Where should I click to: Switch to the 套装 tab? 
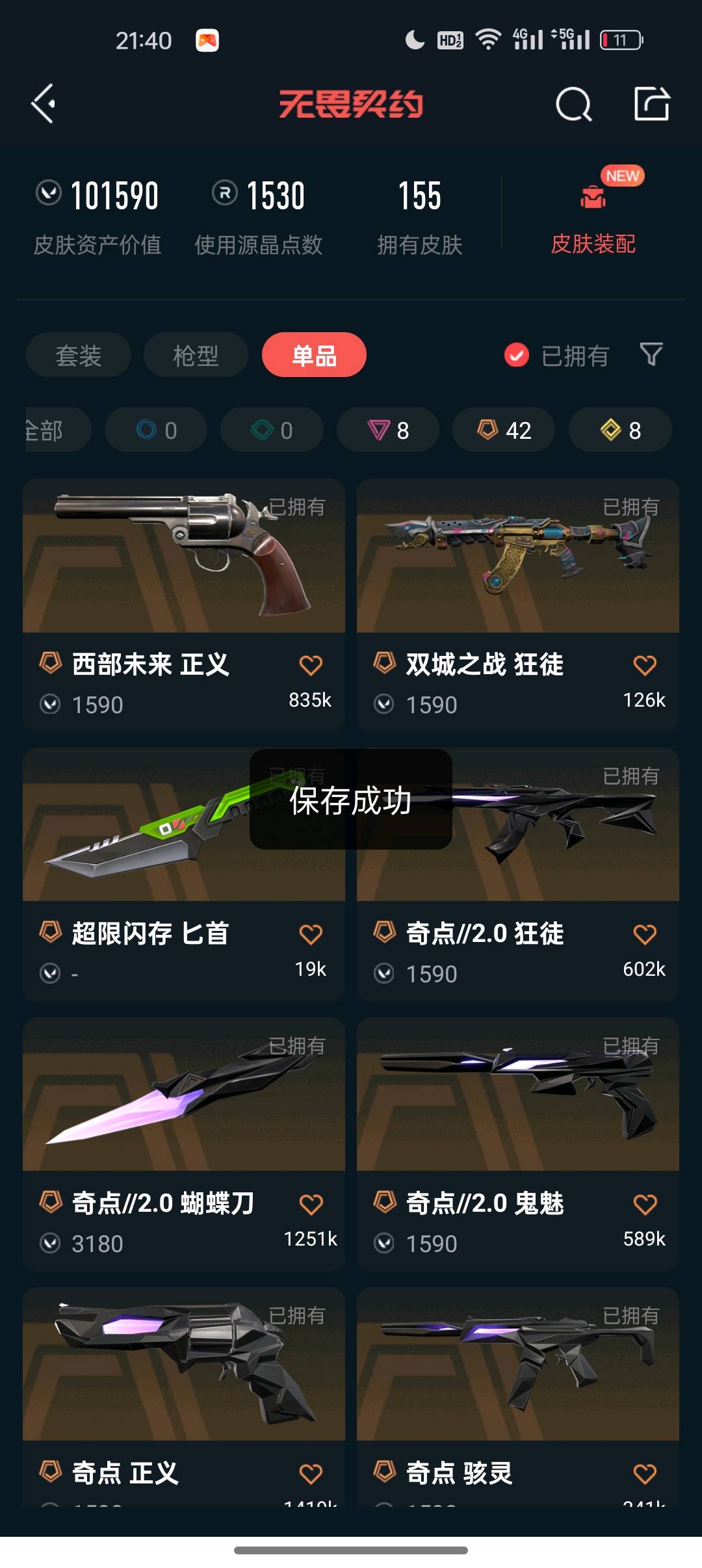(79, 355)
